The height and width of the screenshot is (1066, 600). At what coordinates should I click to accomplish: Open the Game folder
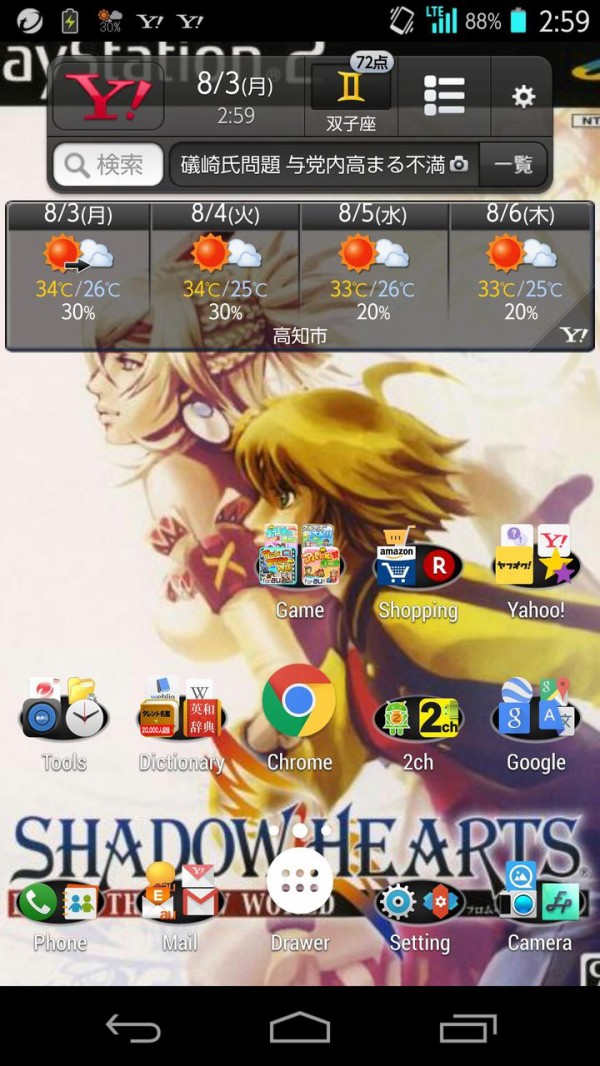(x=299, y=568)
